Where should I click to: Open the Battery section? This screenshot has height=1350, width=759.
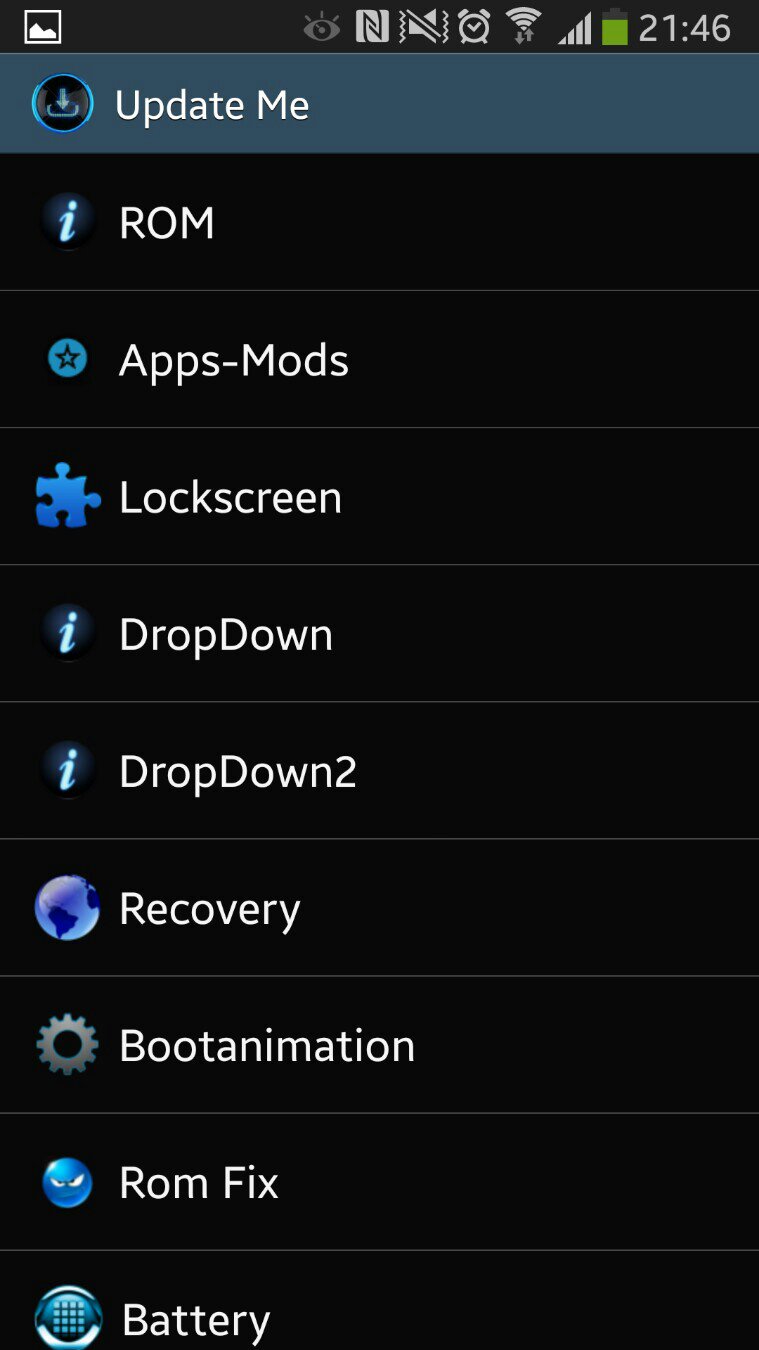(379, 1300)
